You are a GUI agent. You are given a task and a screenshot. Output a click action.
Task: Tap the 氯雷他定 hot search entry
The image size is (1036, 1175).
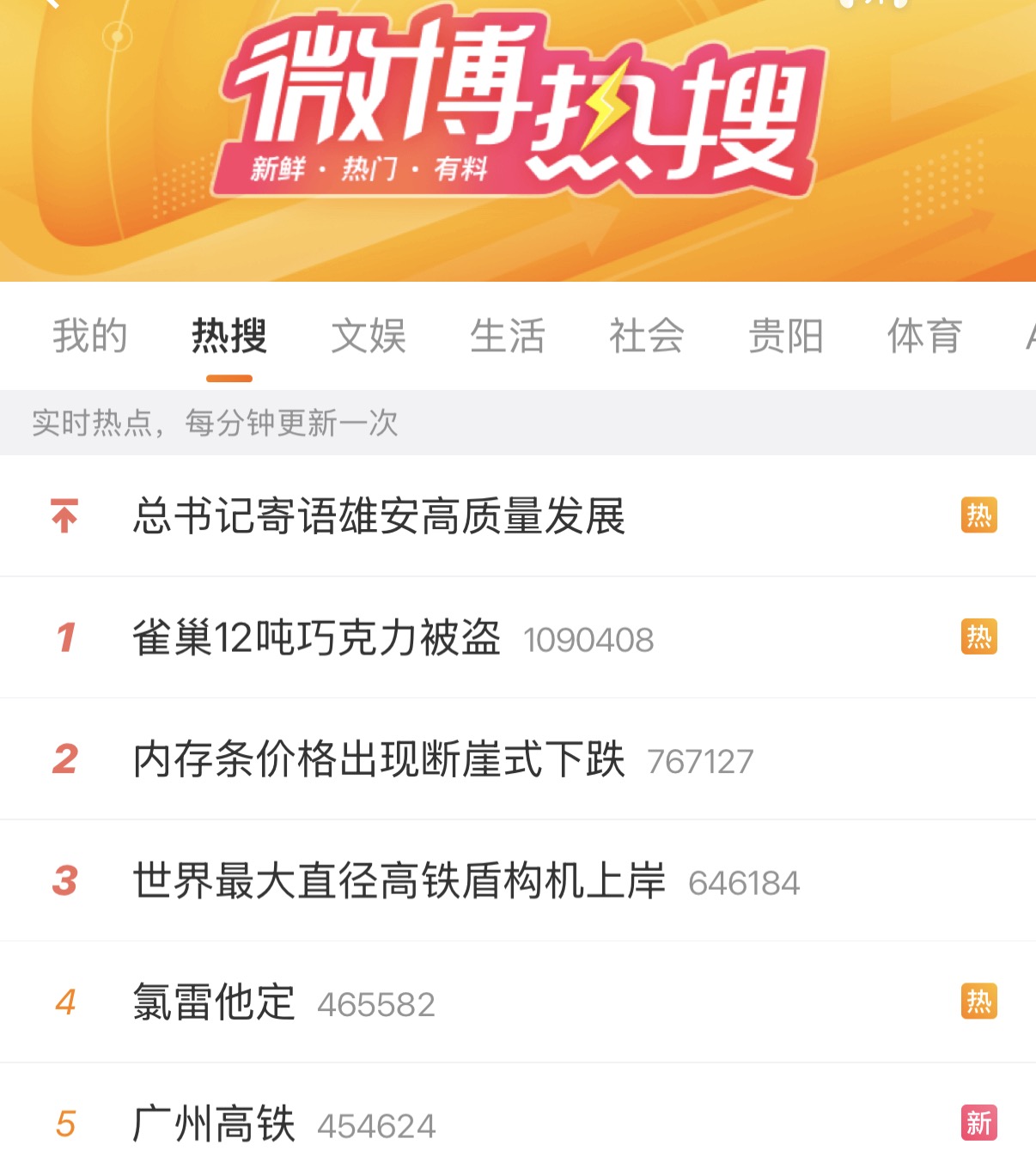coord(214,1003)
